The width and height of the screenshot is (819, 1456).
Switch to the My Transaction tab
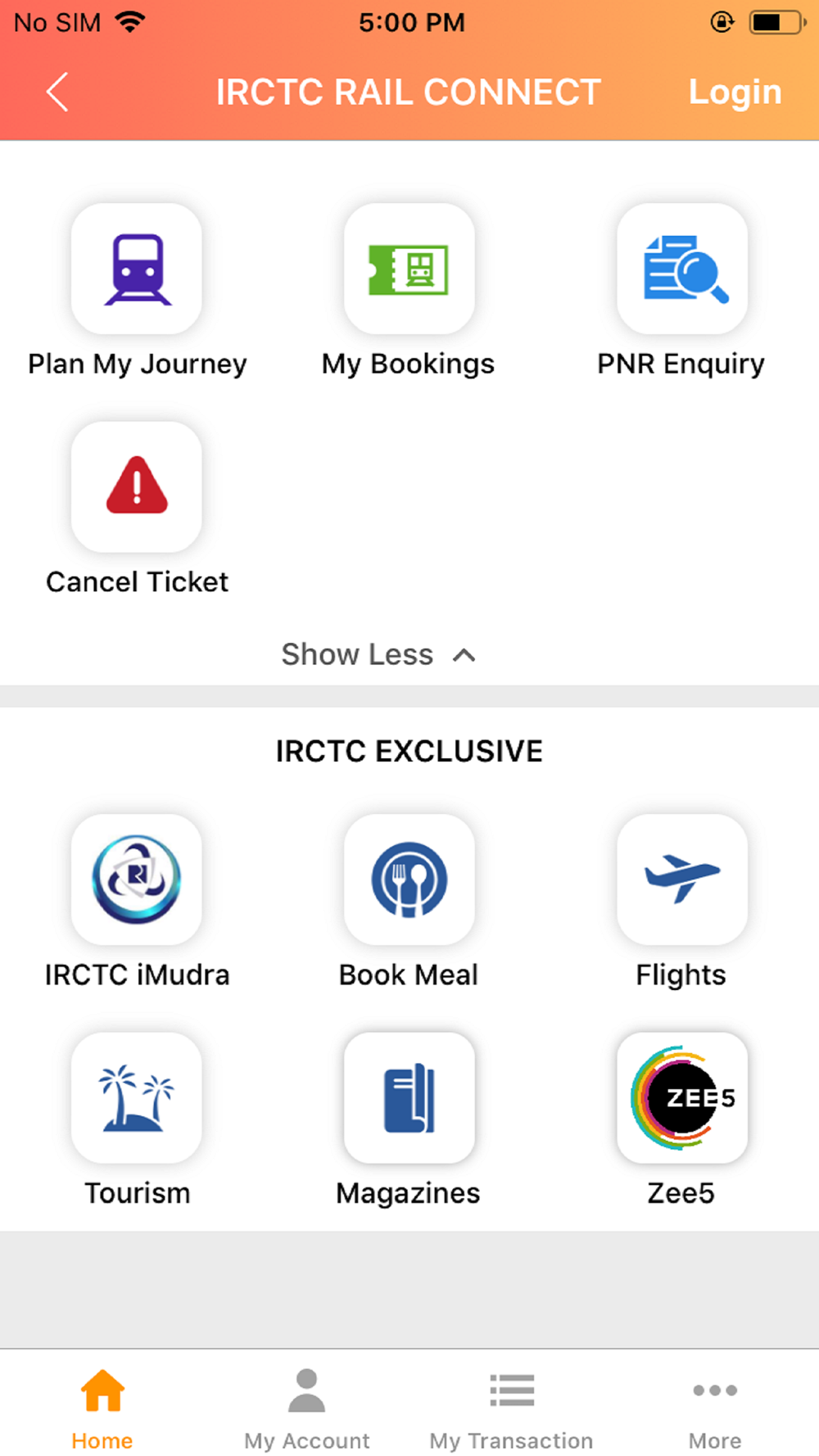coord(512,1408)
